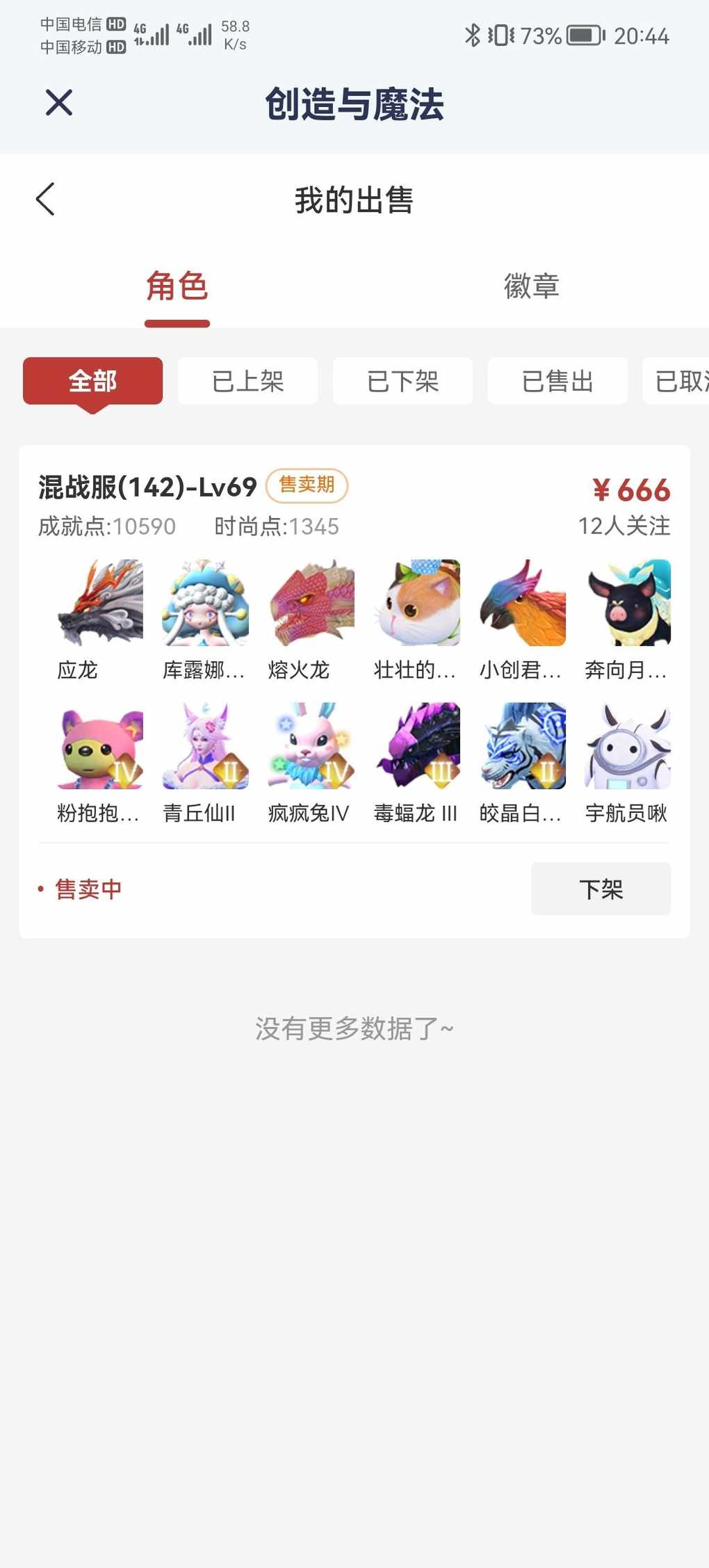Show 已售出 listings
709x1568 pixels.
click(557, 381)
